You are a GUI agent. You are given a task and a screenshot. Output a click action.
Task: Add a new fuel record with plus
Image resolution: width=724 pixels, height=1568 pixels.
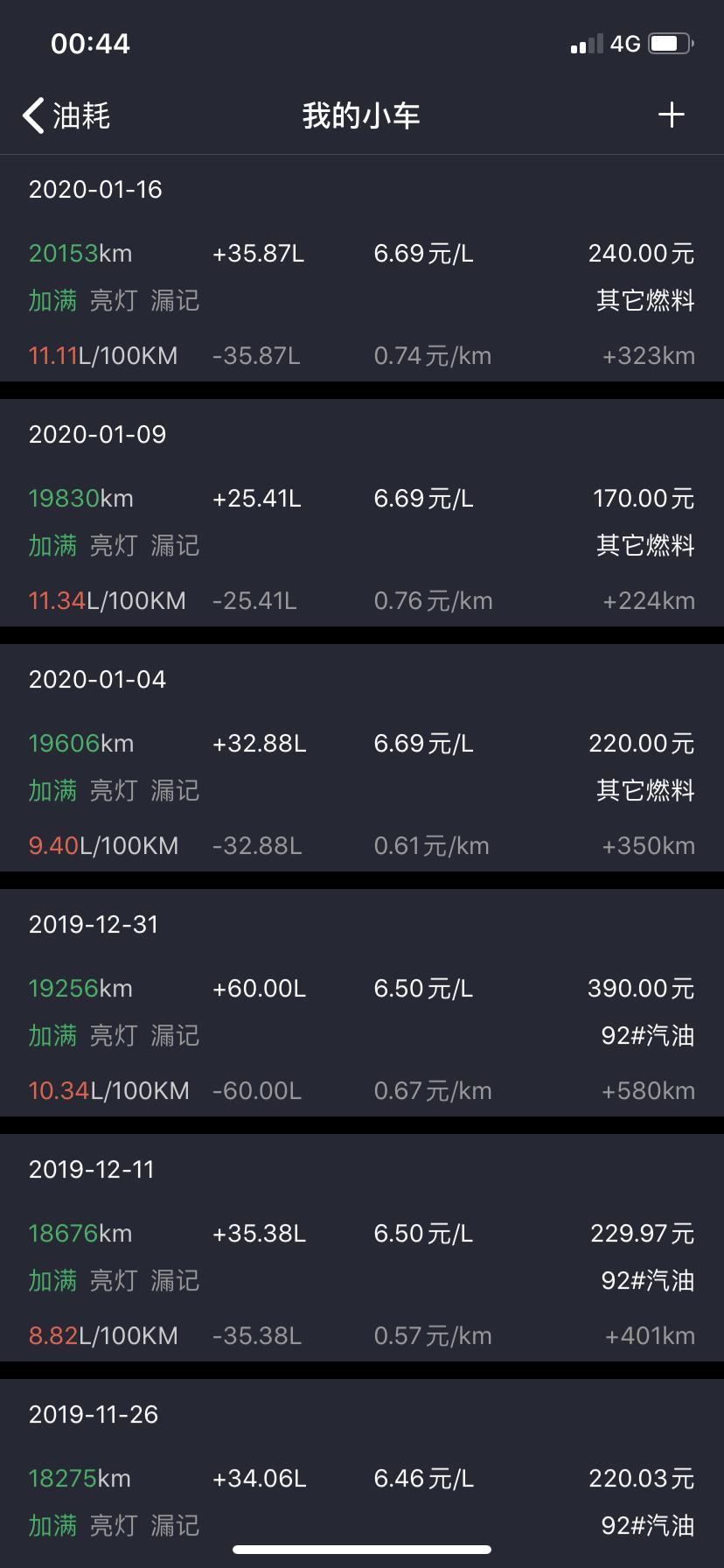(x=671, y=115)
